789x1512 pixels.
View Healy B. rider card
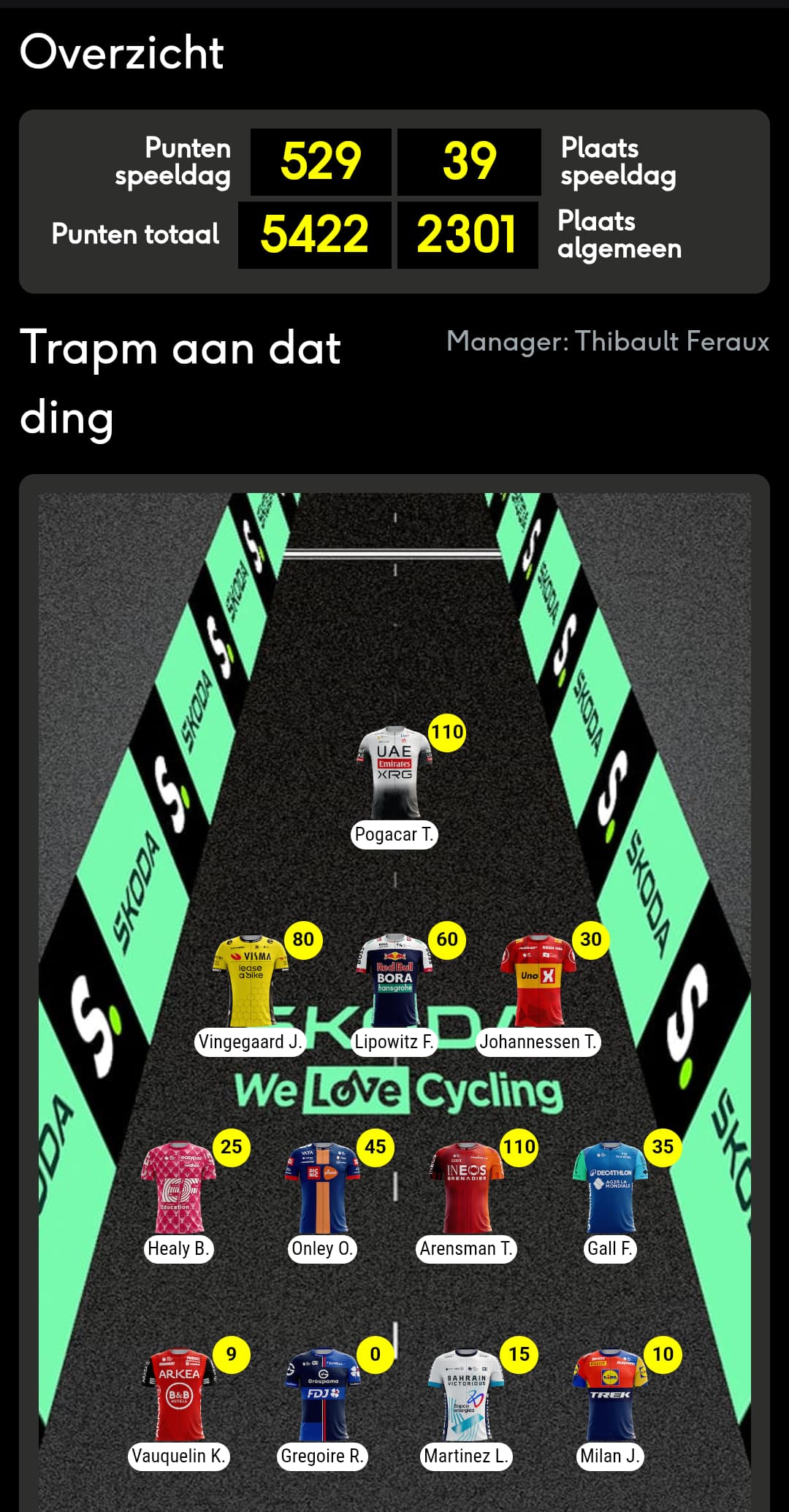point(178,1198)
